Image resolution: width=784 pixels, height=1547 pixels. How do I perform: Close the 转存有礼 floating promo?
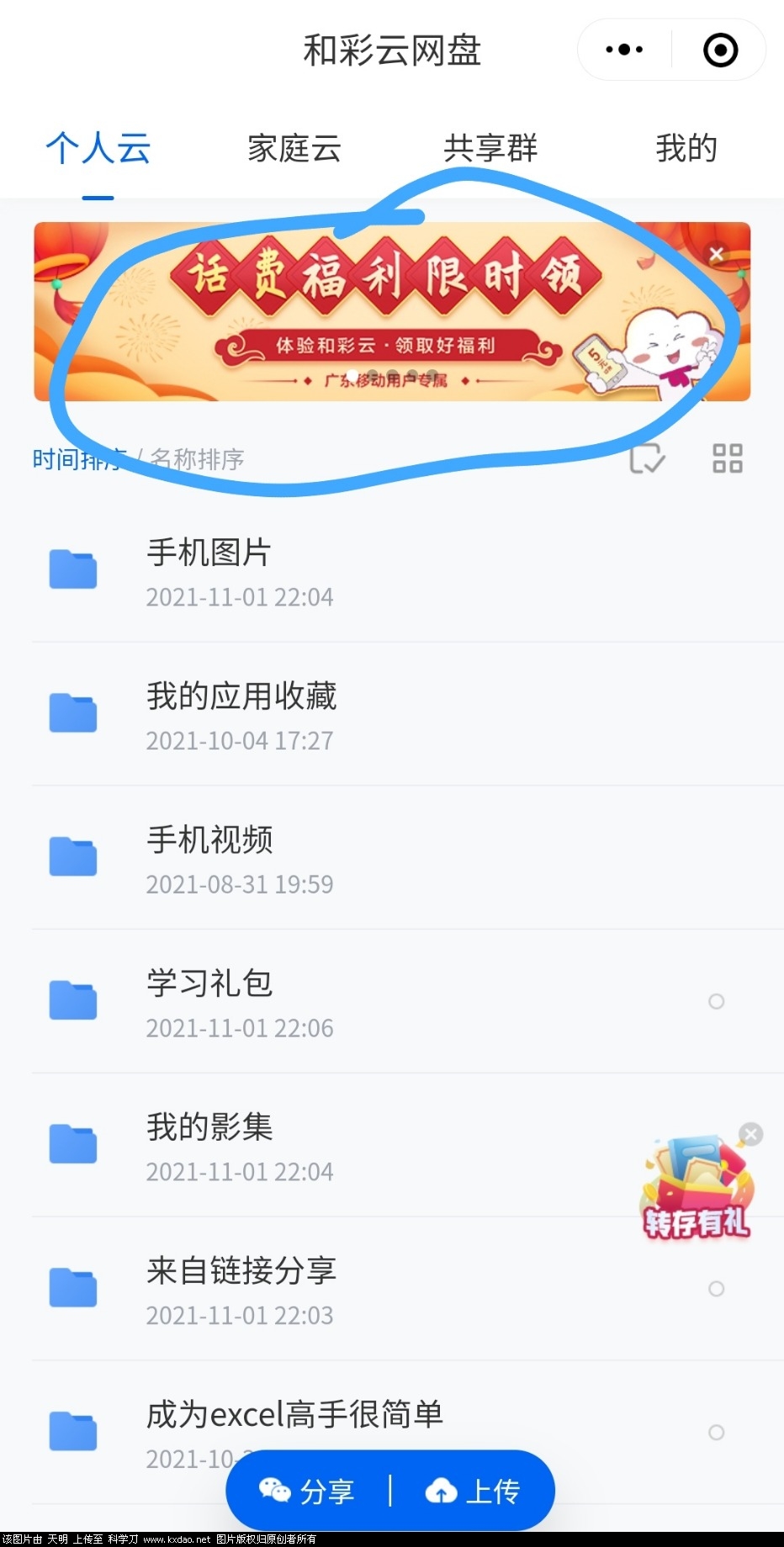click(x=751, y=1134)
